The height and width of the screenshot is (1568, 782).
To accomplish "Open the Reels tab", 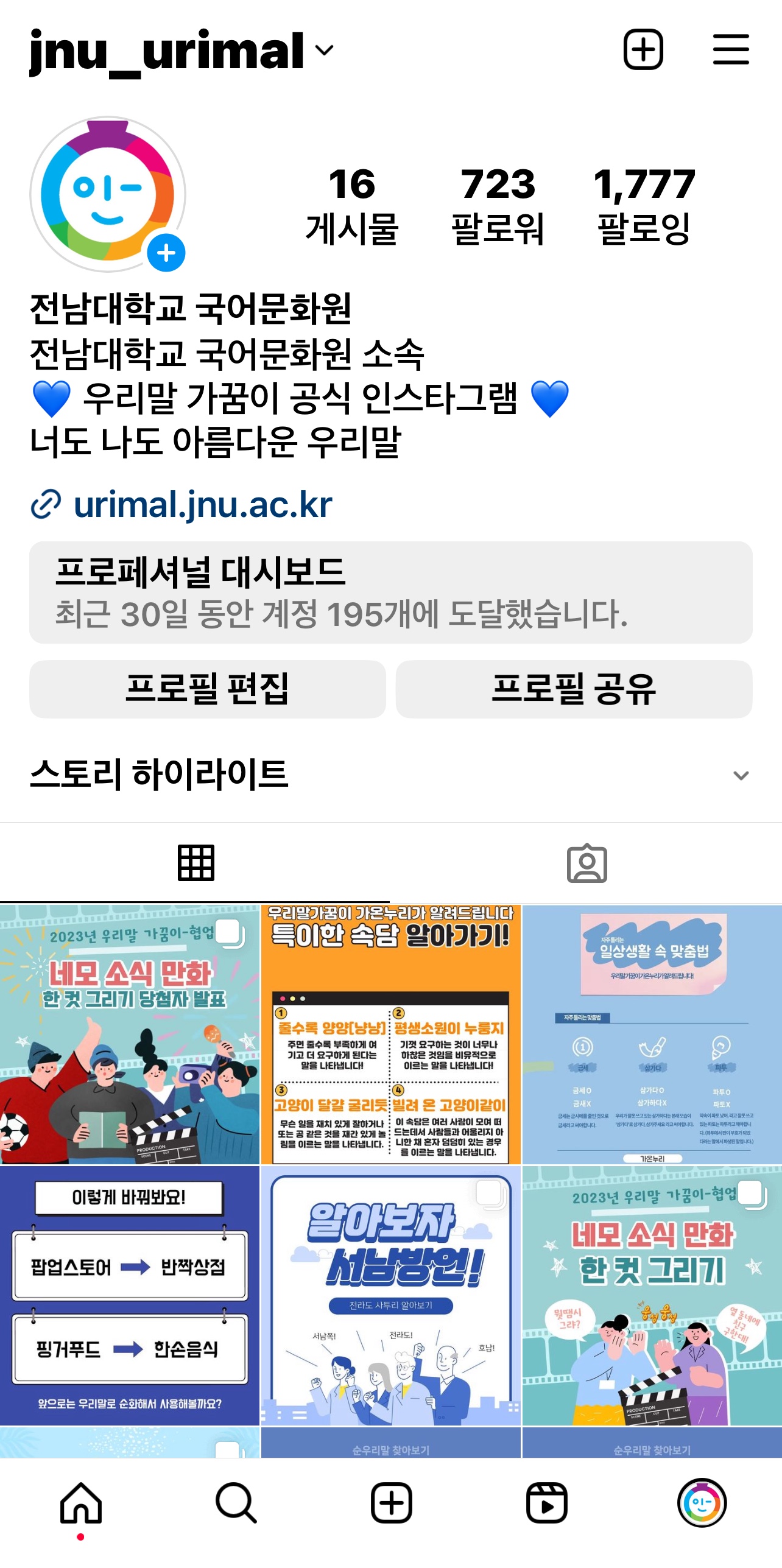I will (546, 1503).
